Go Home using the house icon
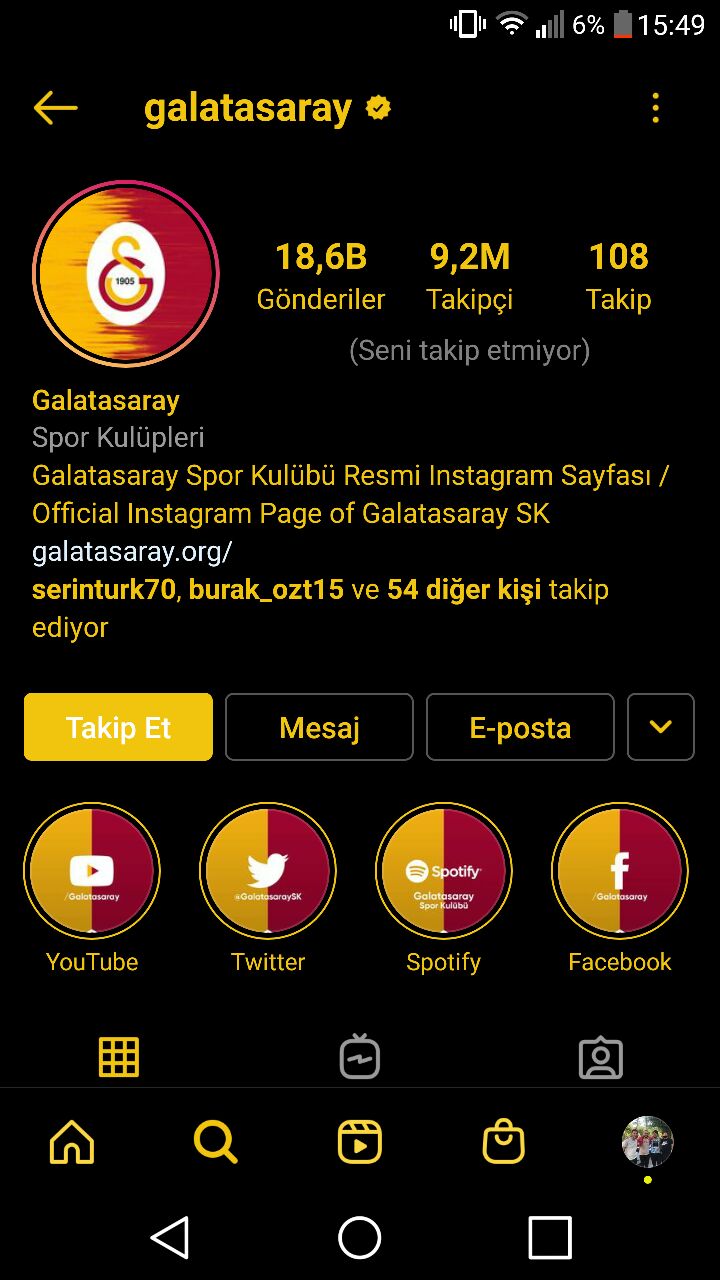The width and height of the screenshot is (720, 1280). (x=72, y=1142)
